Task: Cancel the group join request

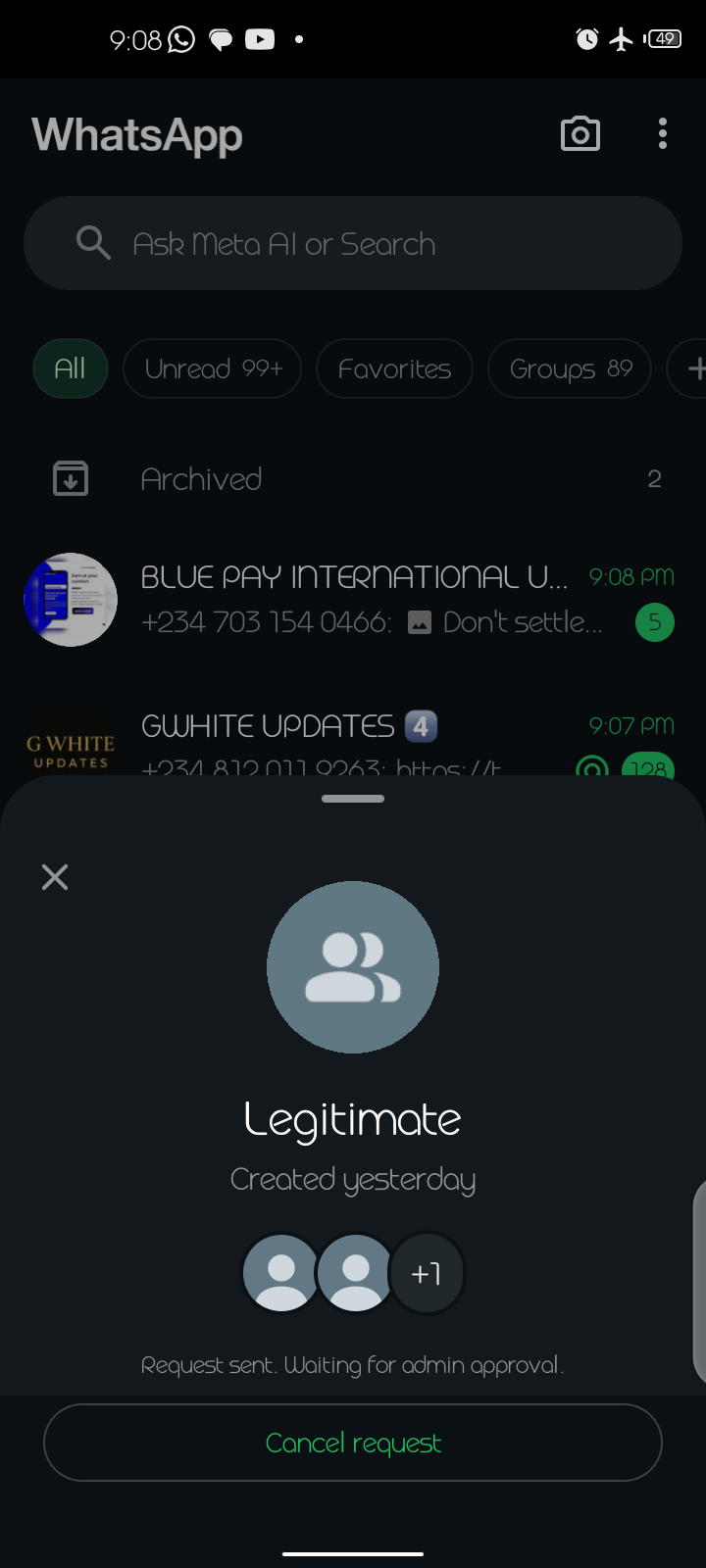Action: (x=353, y=1443)
